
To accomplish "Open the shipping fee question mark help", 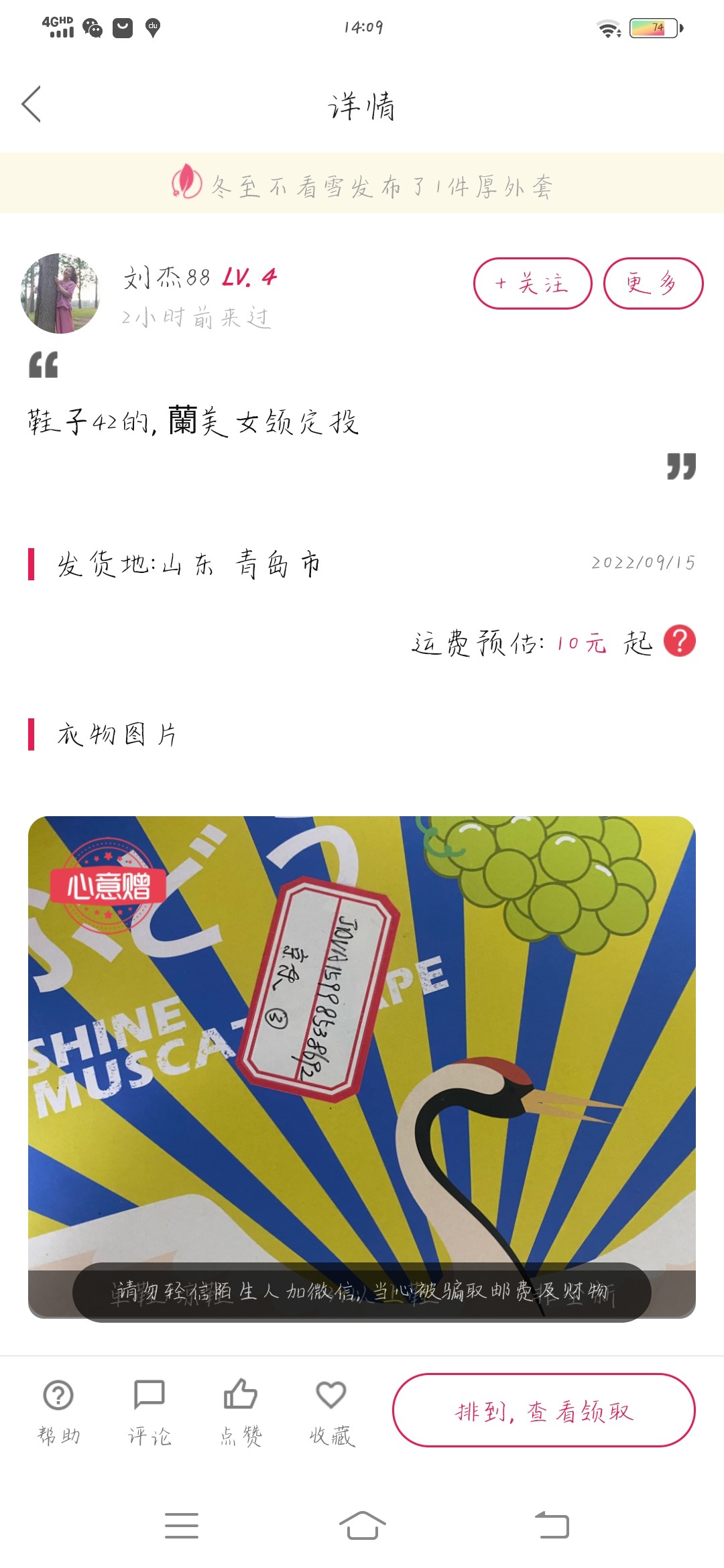I will pyautogui.click(x=679, y=641).
